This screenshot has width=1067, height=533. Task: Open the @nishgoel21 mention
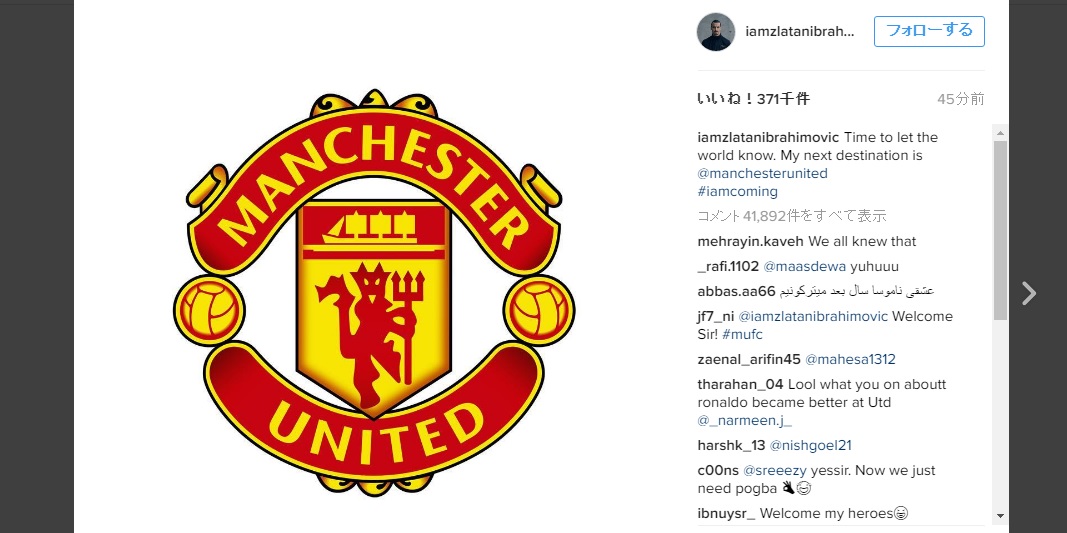pos(810,445)
